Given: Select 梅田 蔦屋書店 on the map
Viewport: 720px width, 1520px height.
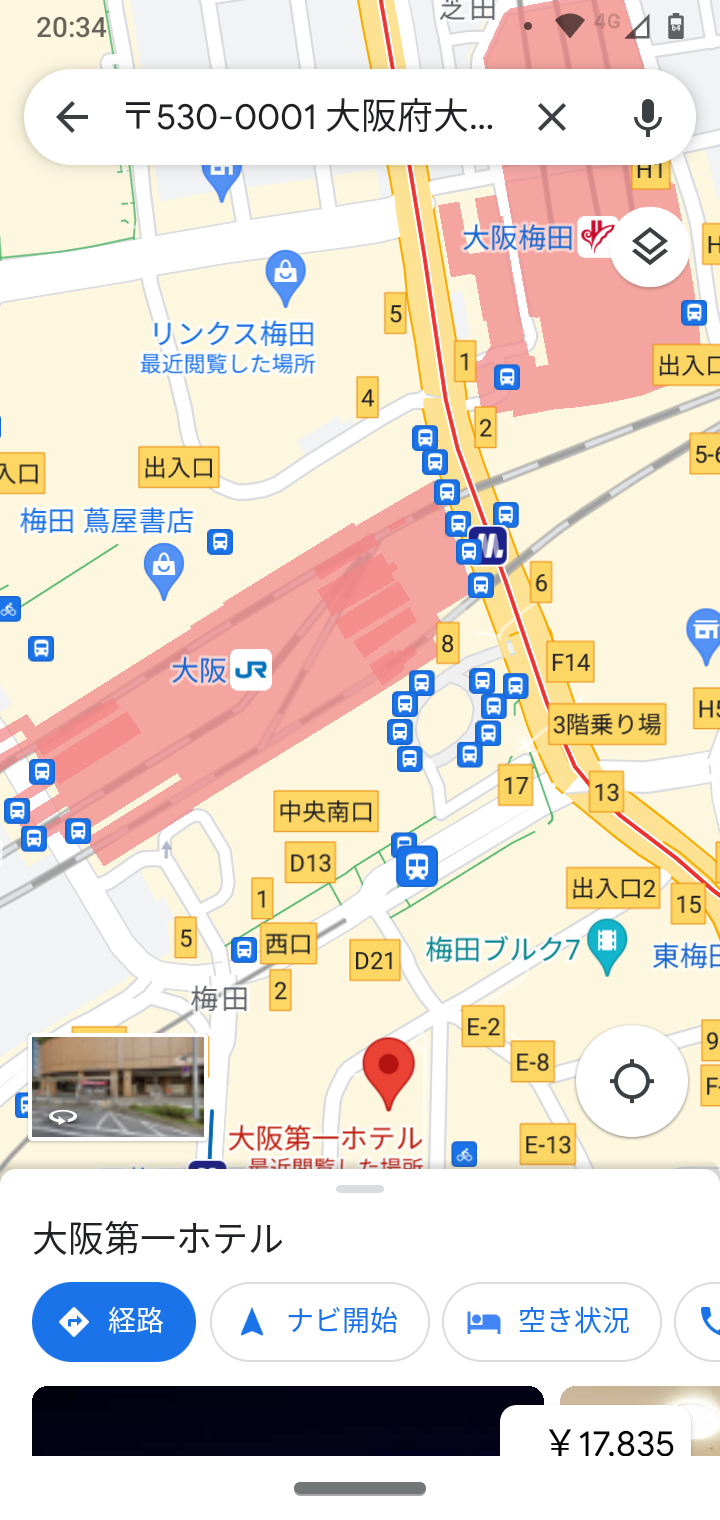Looking at the screenshot, I should [164, 570].
